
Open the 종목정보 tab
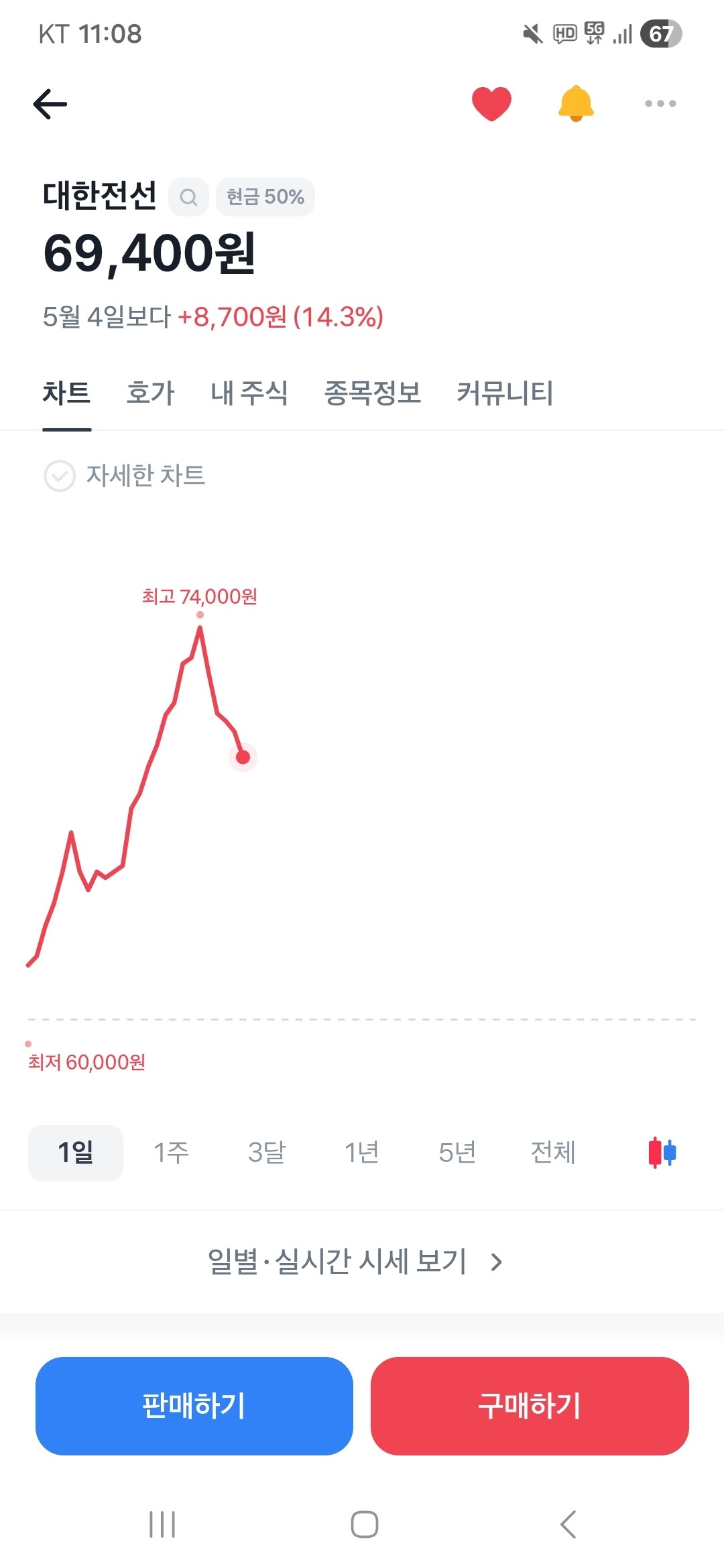(x=373, y=393)
